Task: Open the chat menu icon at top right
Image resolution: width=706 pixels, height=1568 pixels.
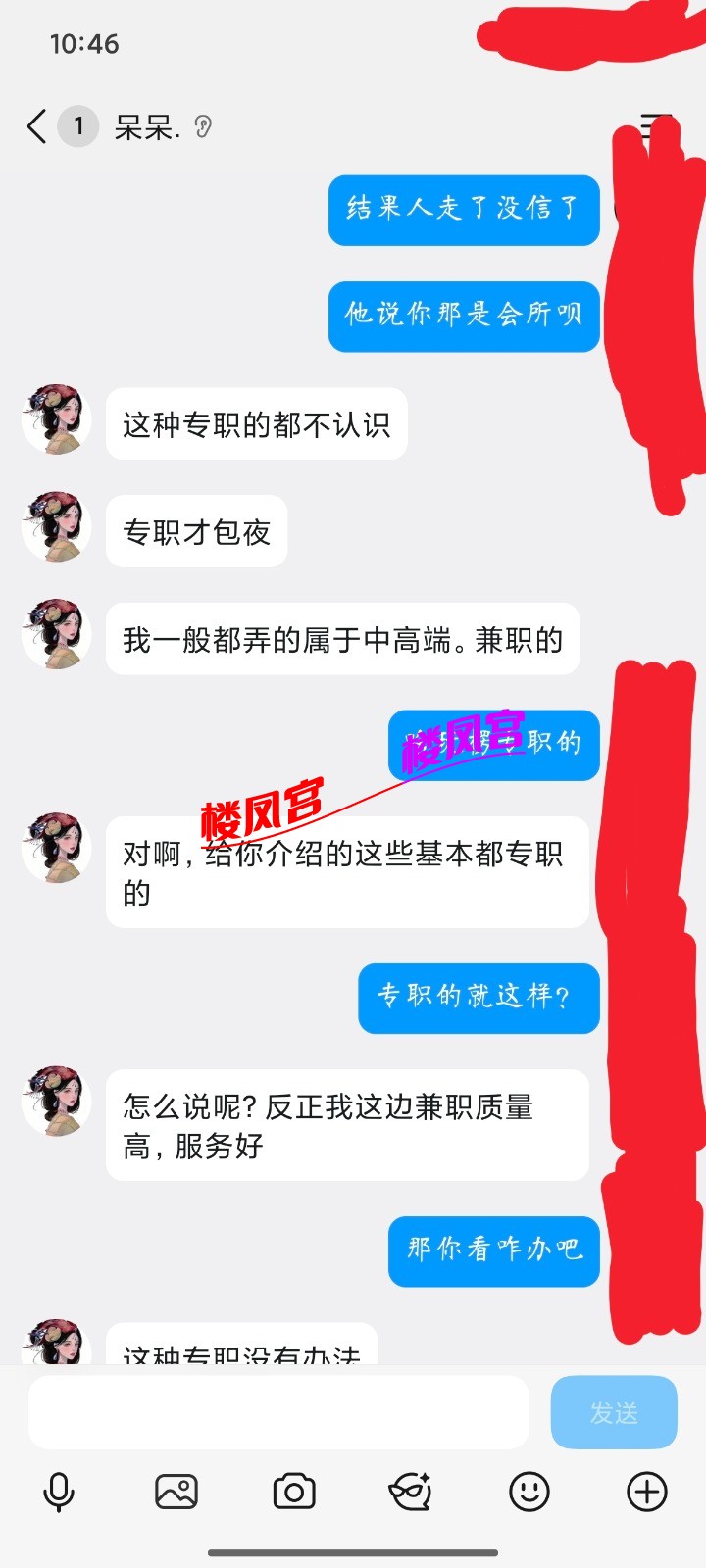Action: pyautogui.click(x=656, y=126)
